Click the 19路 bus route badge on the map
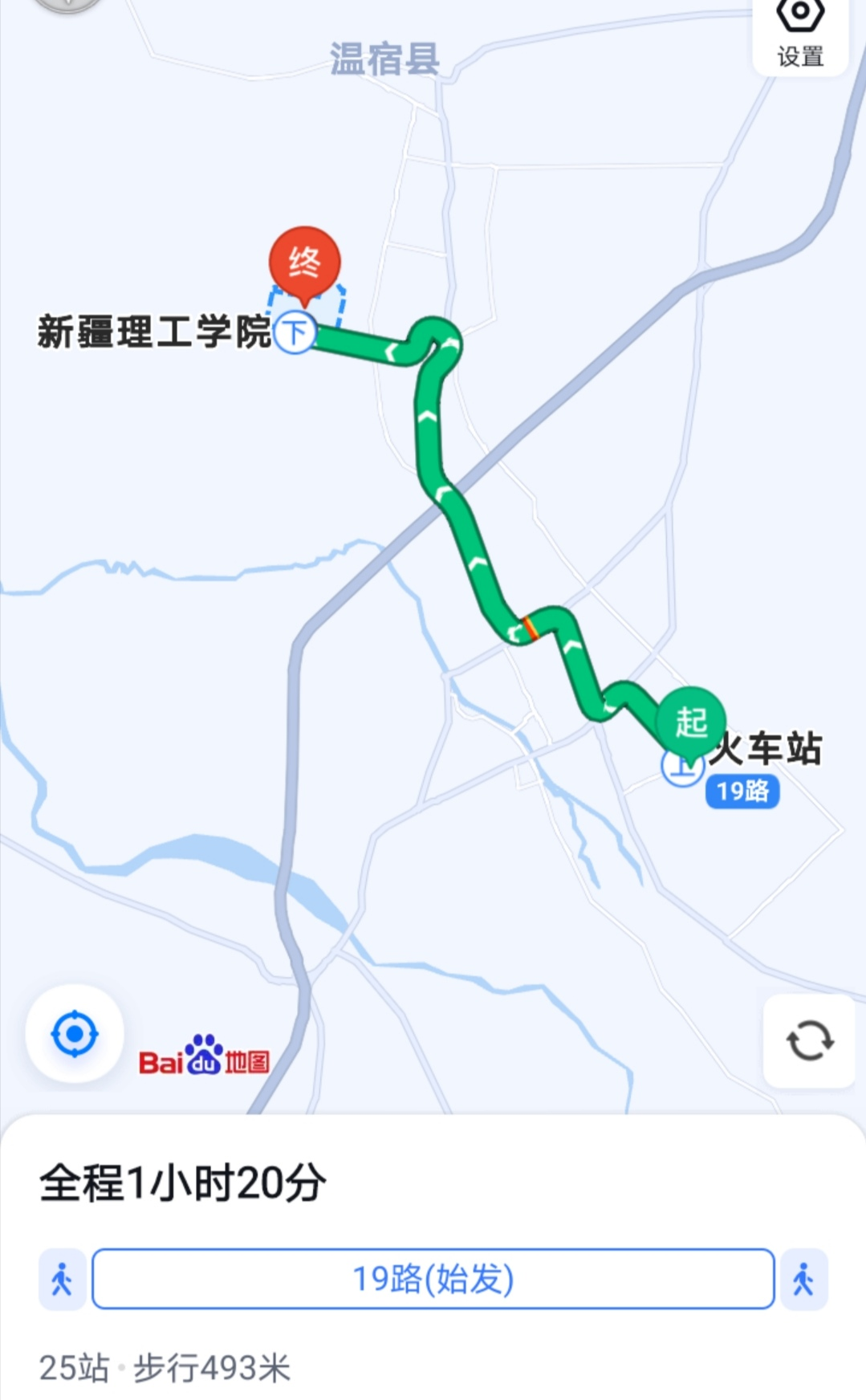Image resolution: width=866 pixels, height=1400 pixels. click(x=742, y=789)
